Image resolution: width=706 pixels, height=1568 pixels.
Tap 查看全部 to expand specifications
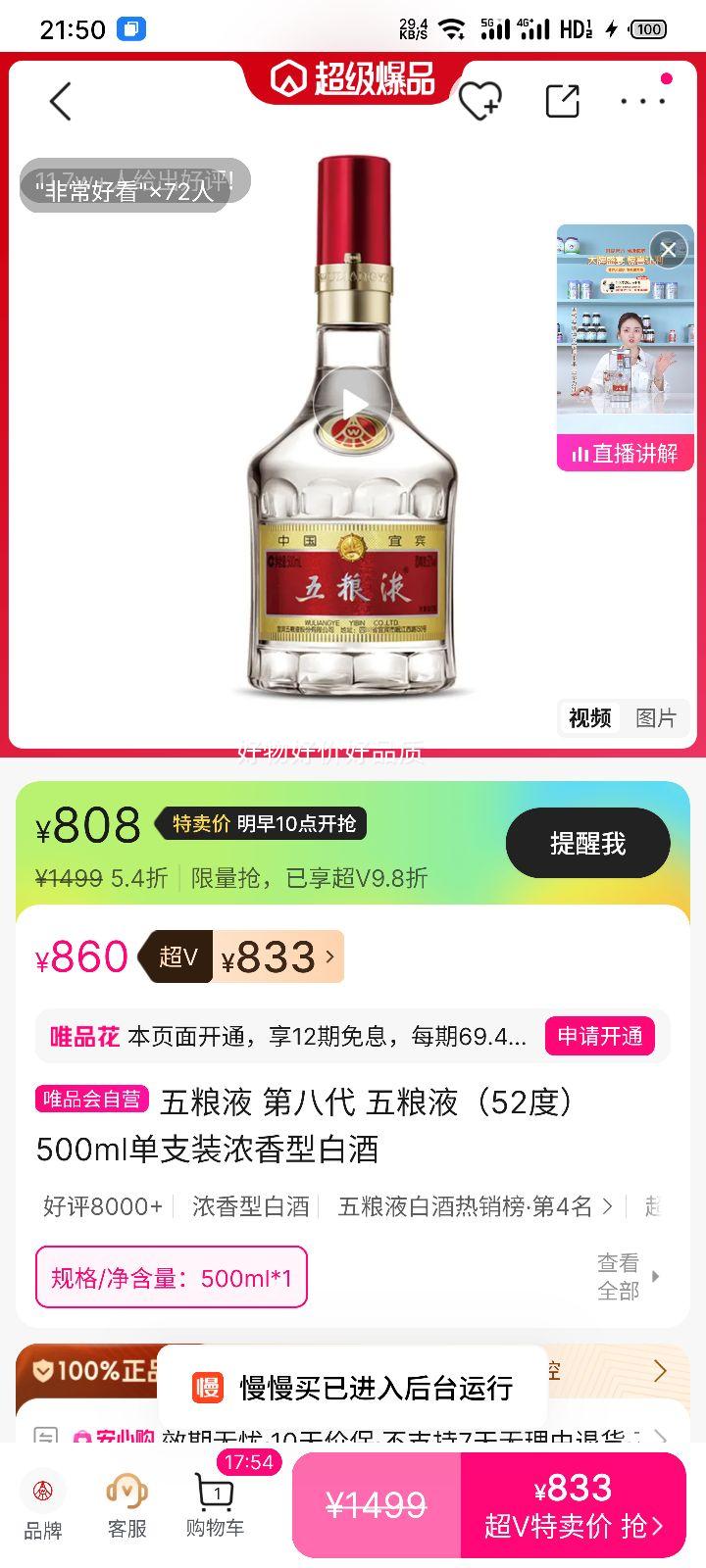pos(618,1277)
